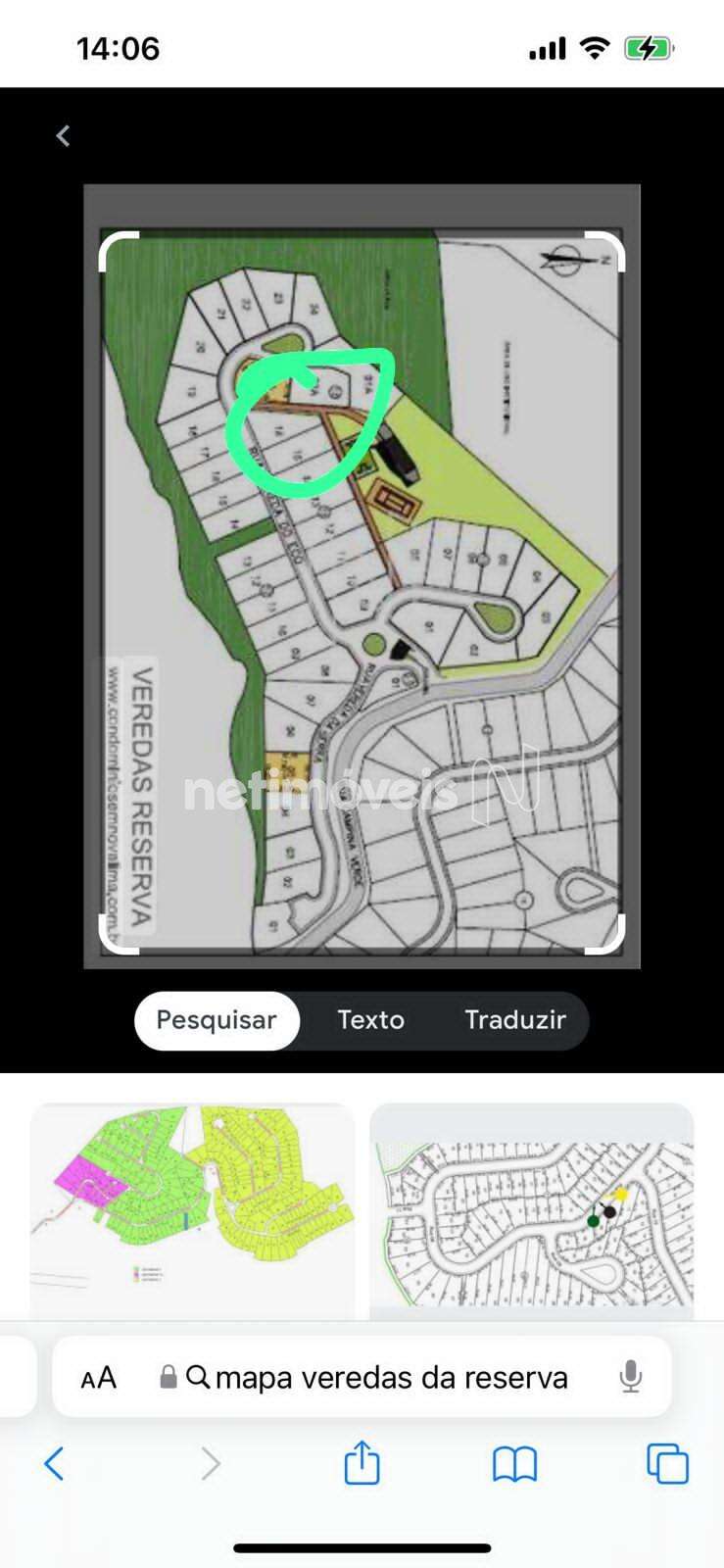Select the Pesquisar mode
Image resolution: width=724 pixels, height=1568 pixels.
click(217, 1020)
